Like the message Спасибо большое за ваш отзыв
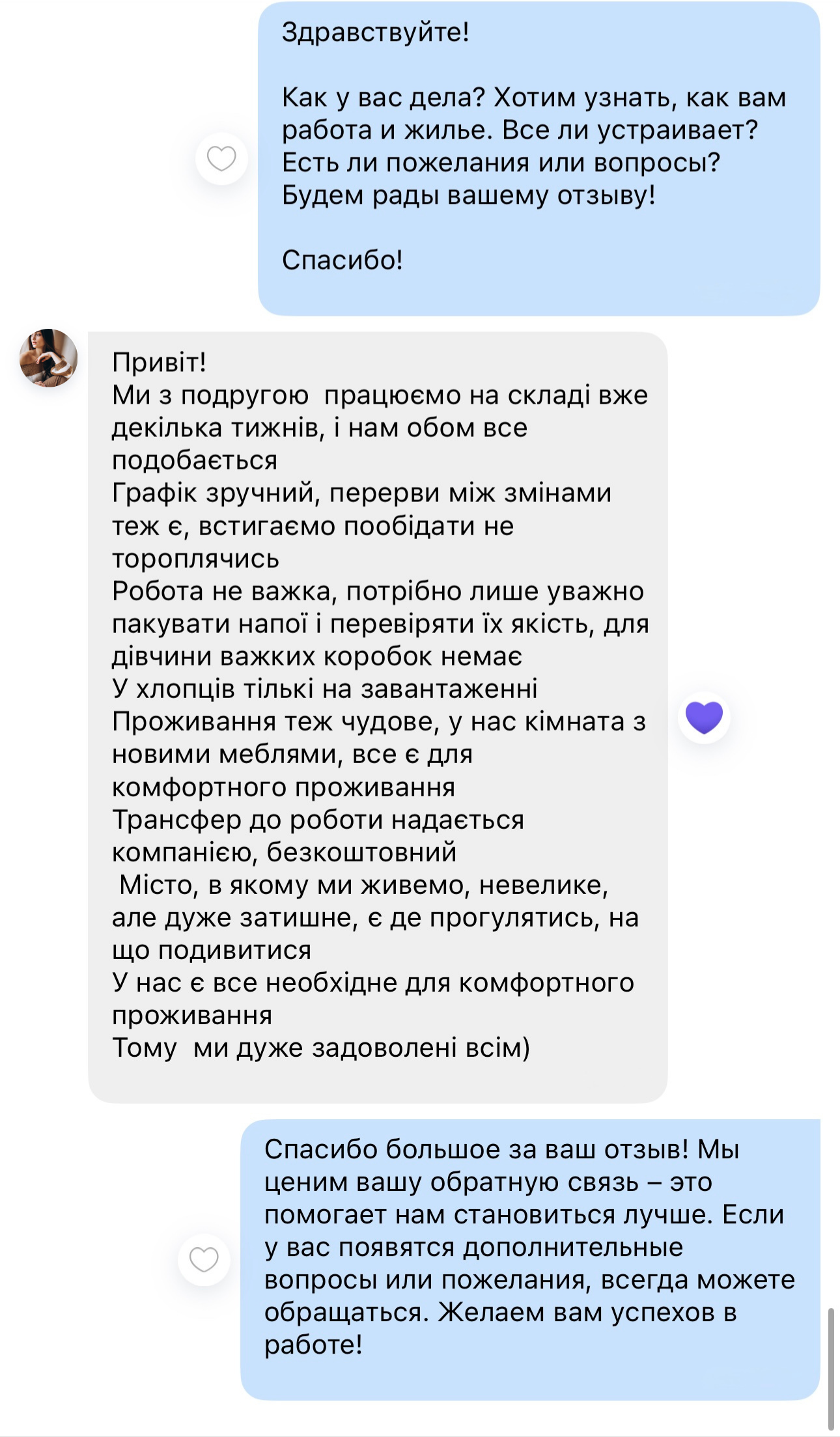Screen dimensions: 840x1437 pos(204,1259)
